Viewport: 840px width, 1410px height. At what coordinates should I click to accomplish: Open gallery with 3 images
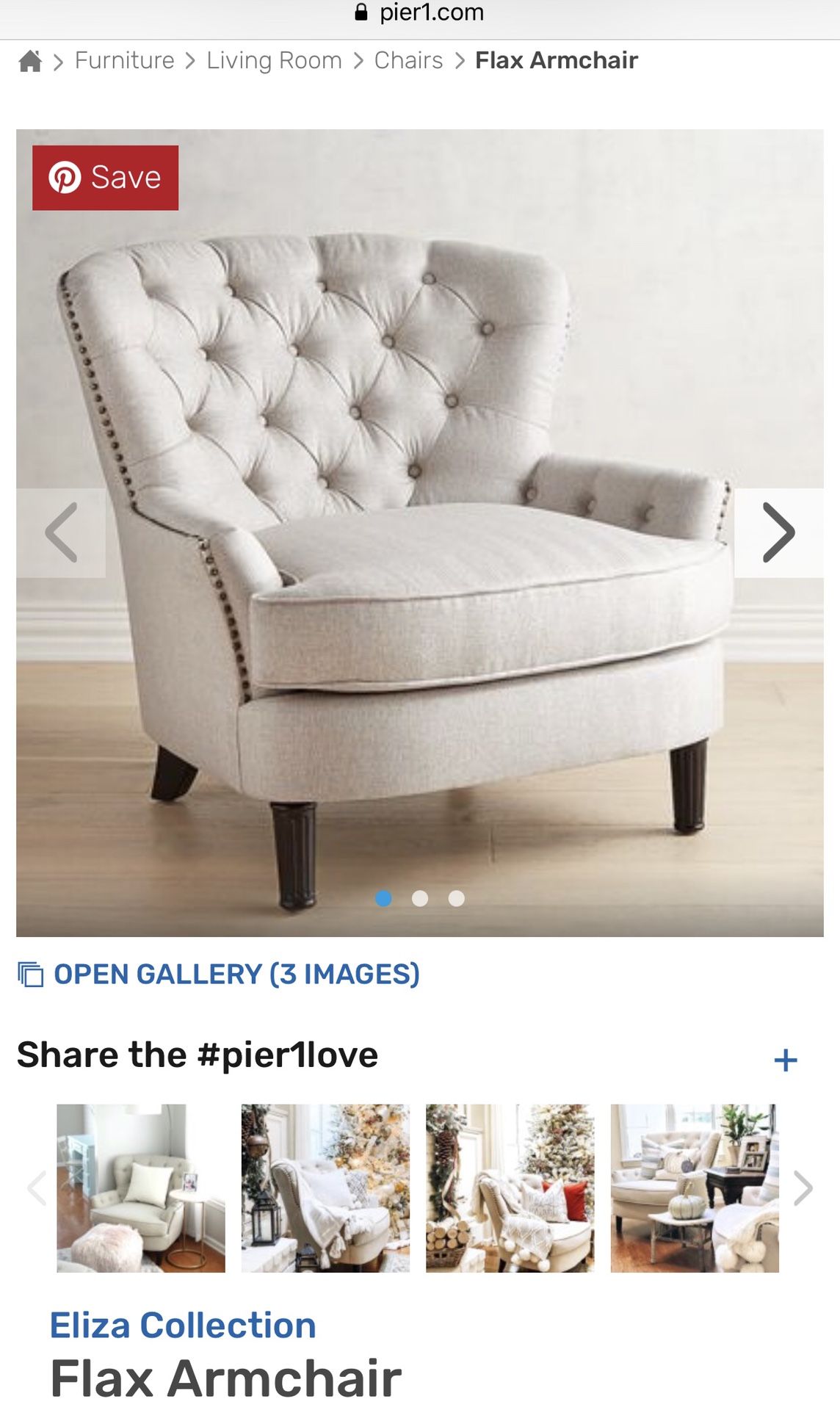[x=219, y=975]
